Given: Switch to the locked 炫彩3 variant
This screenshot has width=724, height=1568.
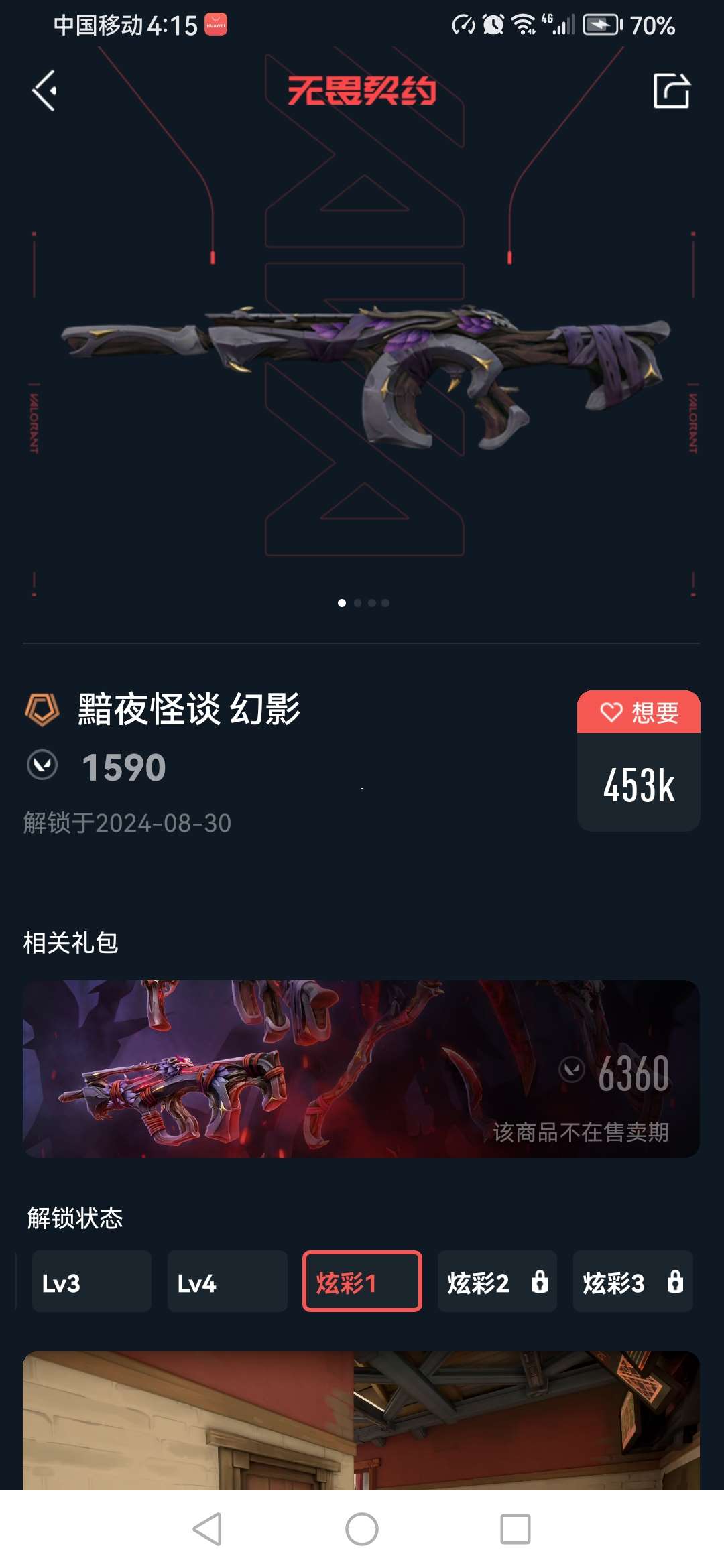Looking at the screenshot, I should (x=632, y=1281).
